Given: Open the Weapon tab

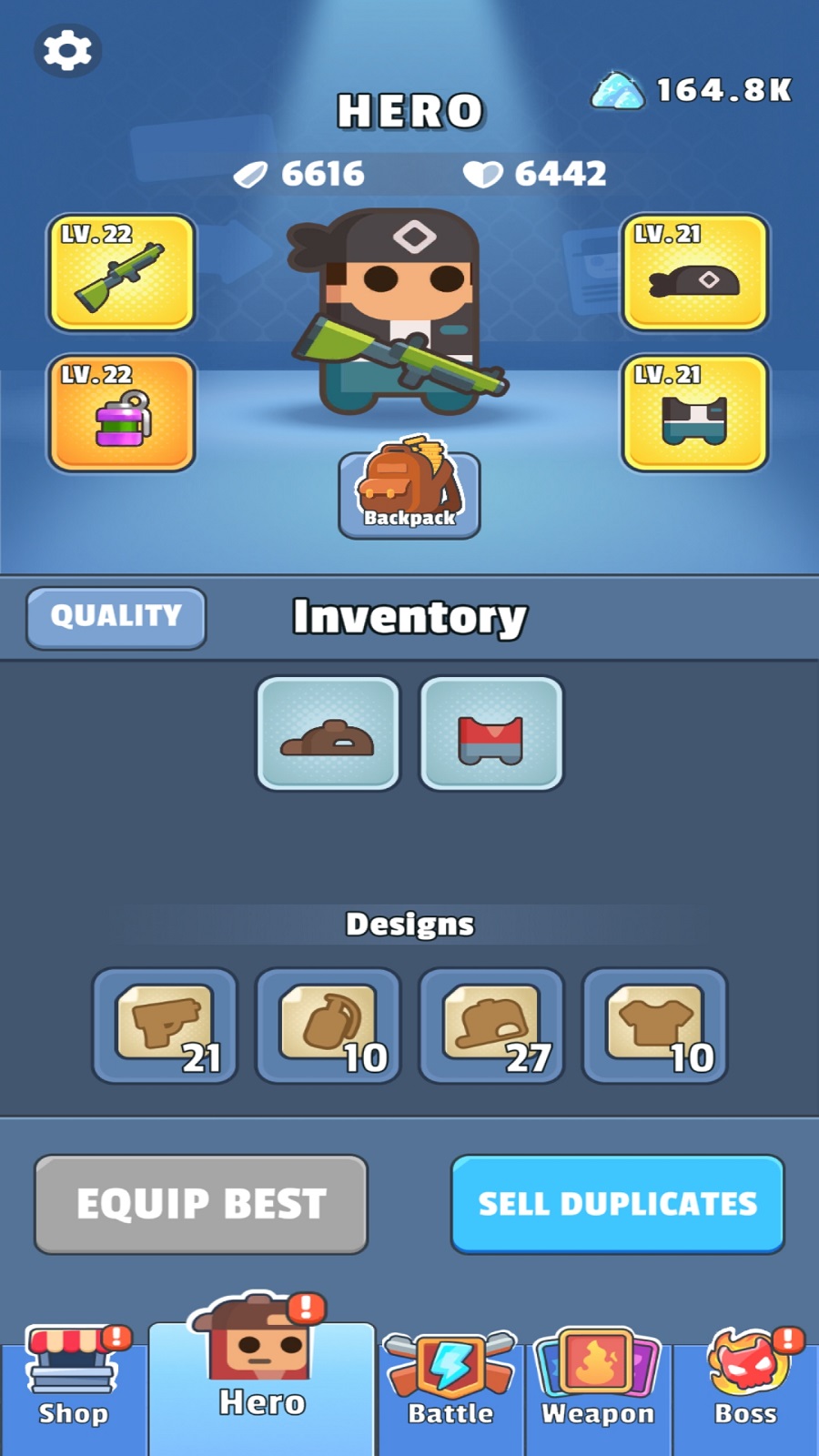Looking at the screenshot, I should point(598,1383).
